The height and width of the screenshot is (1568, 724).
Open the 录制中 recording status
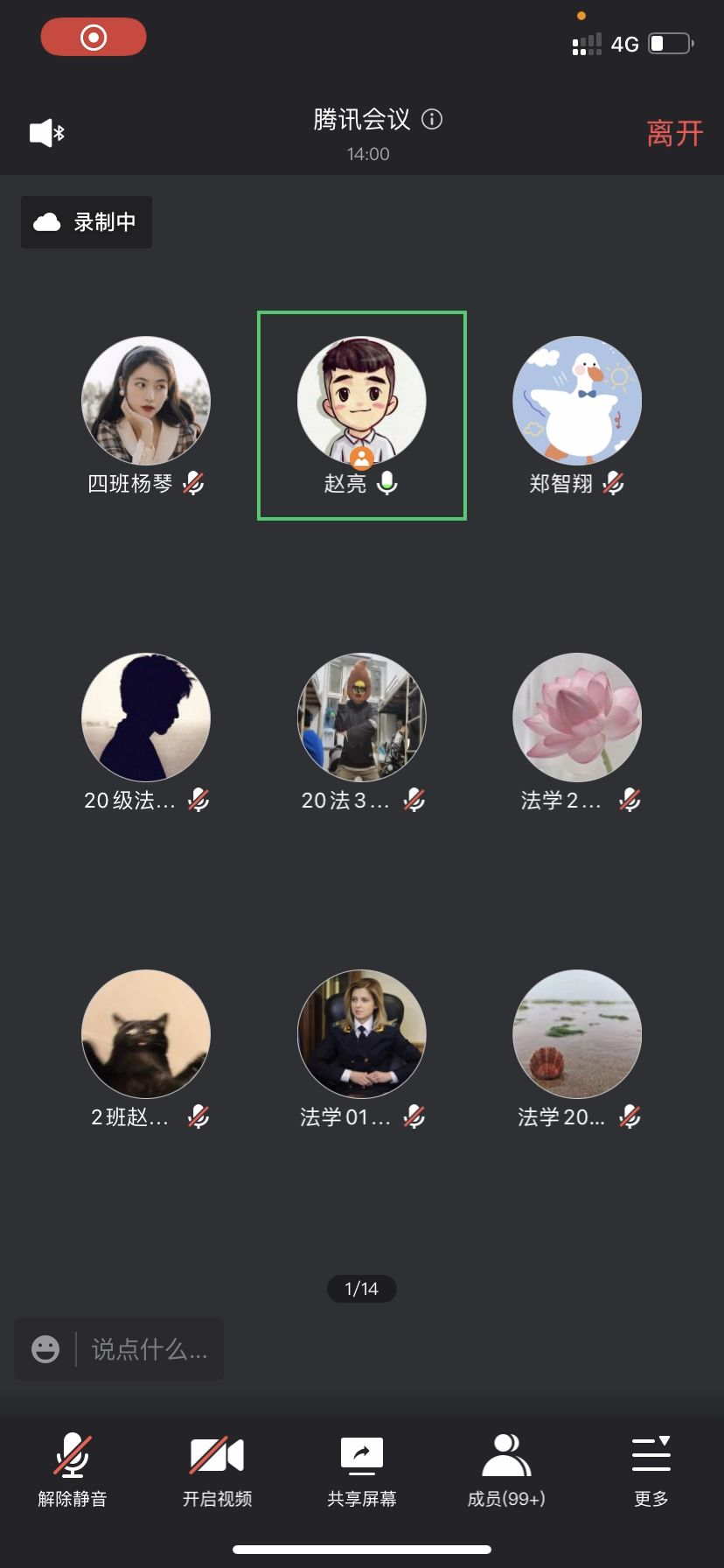click(x=87, y=222)
